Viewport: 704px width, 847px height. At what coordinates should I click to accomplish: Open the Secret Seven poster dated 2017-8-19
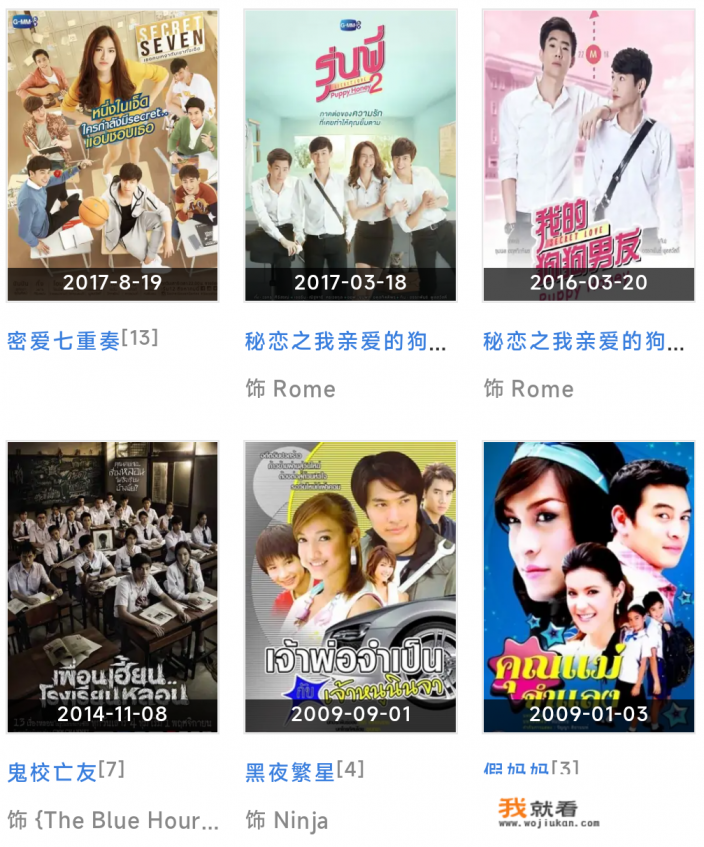(112, 150)
